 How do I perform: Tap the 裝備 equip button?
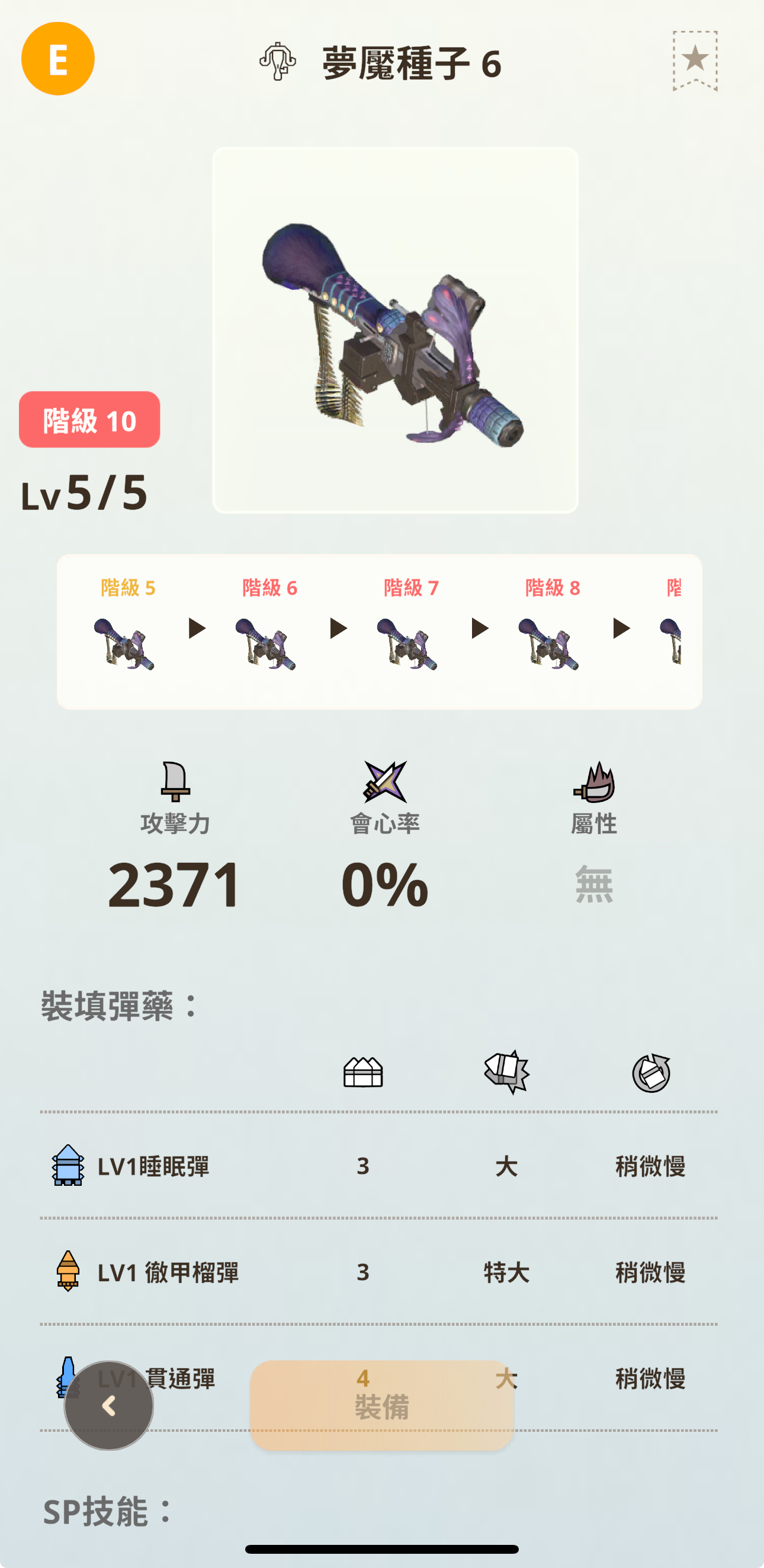pyautogui.click(x=381, y=1406)
